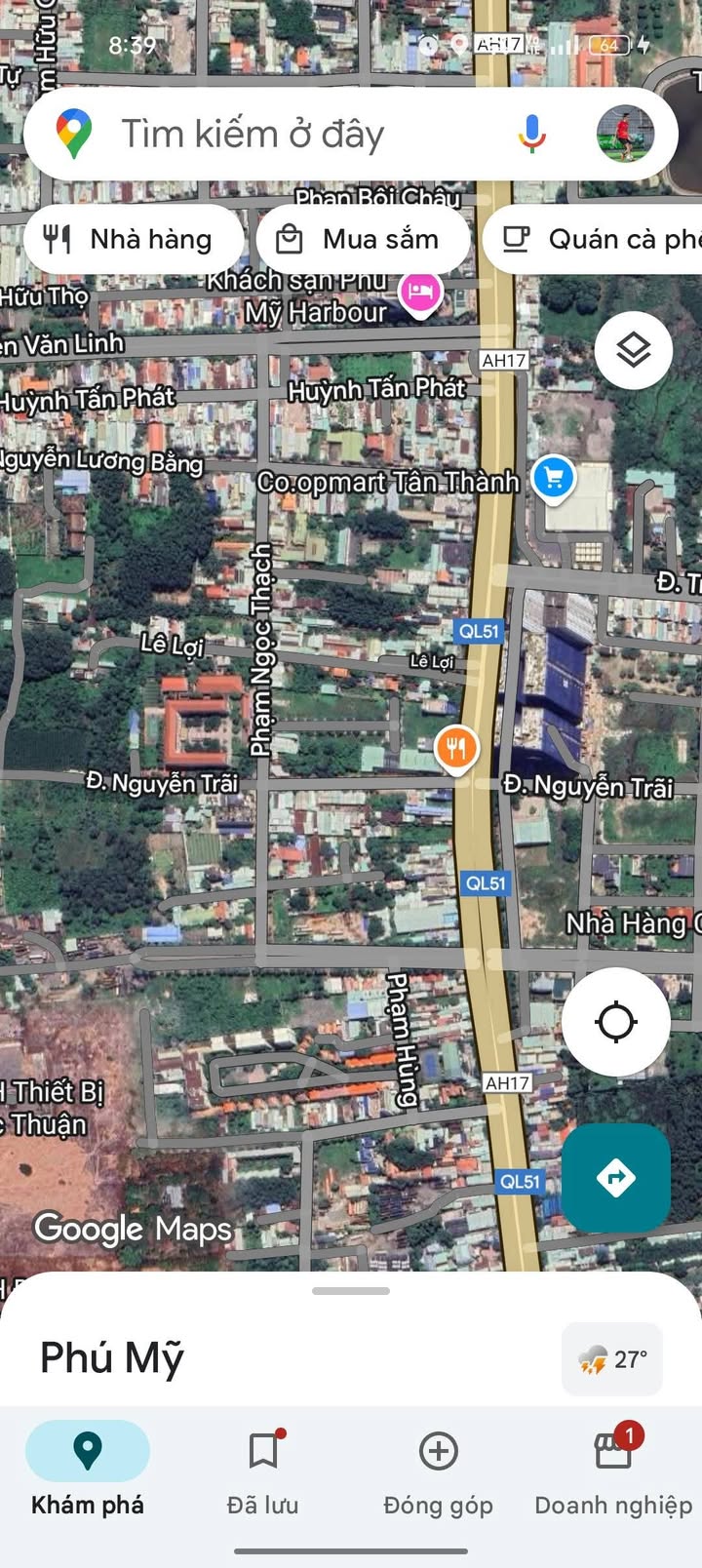Select the 'Mua sắm' chip
Viewport: 702px width, 1568px height.
pyautogui.click(x=363, y=239)
